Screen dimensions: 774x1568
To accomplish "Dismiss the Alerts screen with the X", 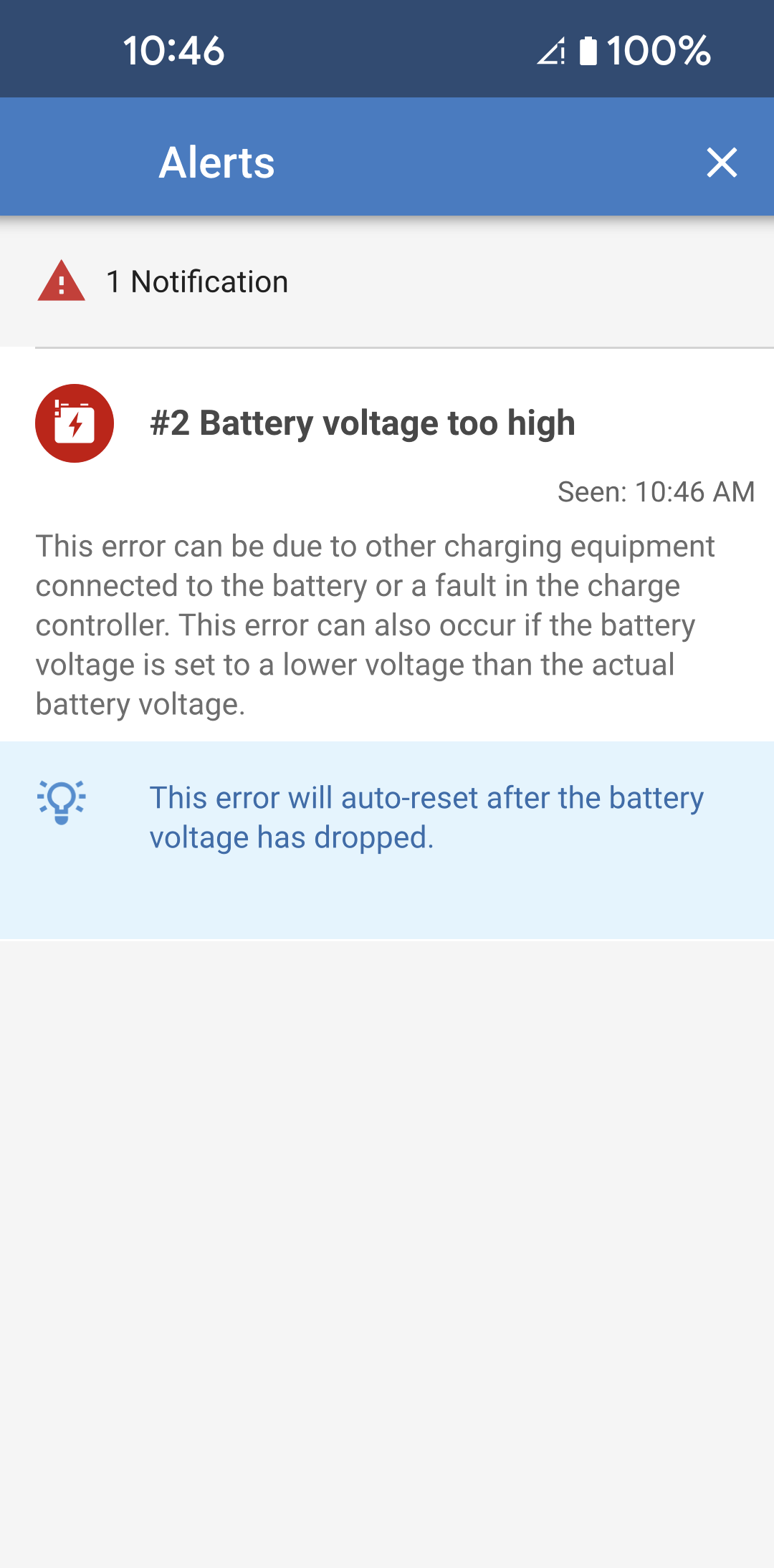I will 723,163.
